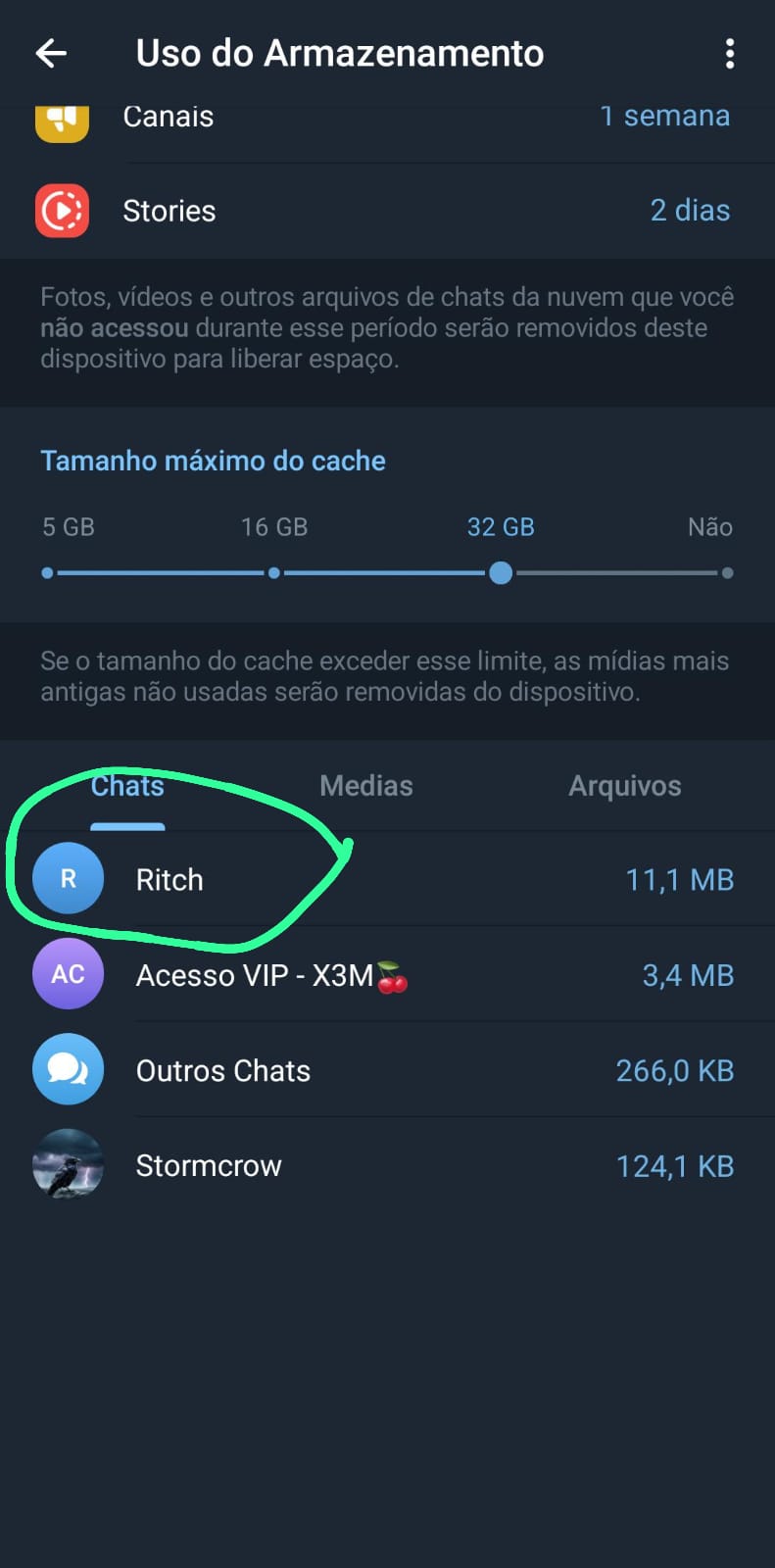Viewport: 775px width, 1568px height.
Task: Set maximum cache size to 5 GB
Action: click(47, 573)
